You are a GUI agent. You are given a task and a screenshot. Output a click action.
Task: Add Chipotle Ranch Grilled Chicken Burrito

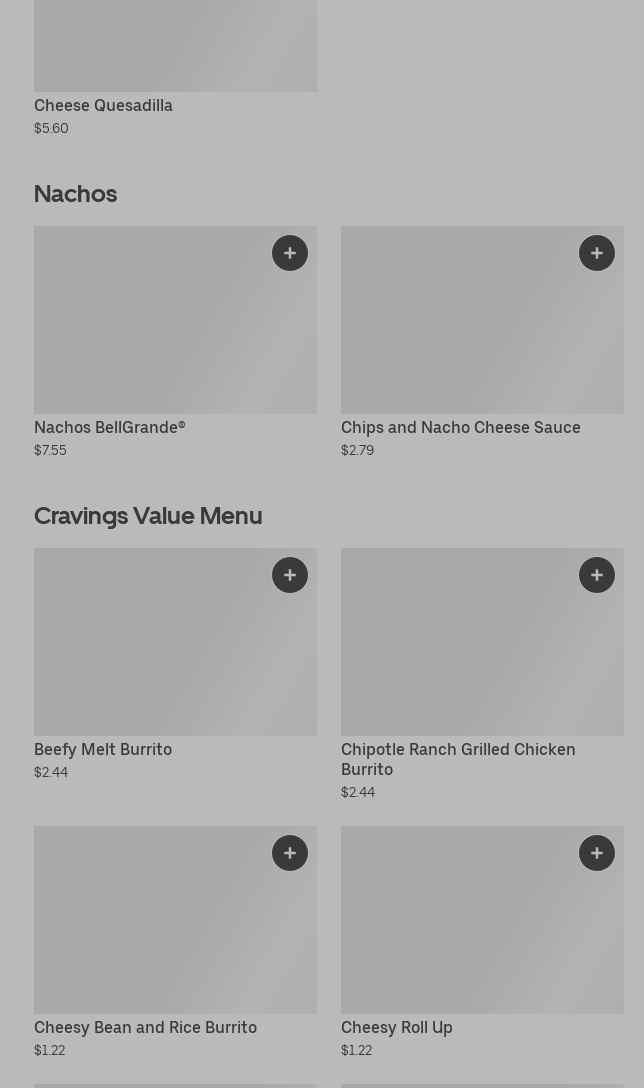tap(597, 575)
